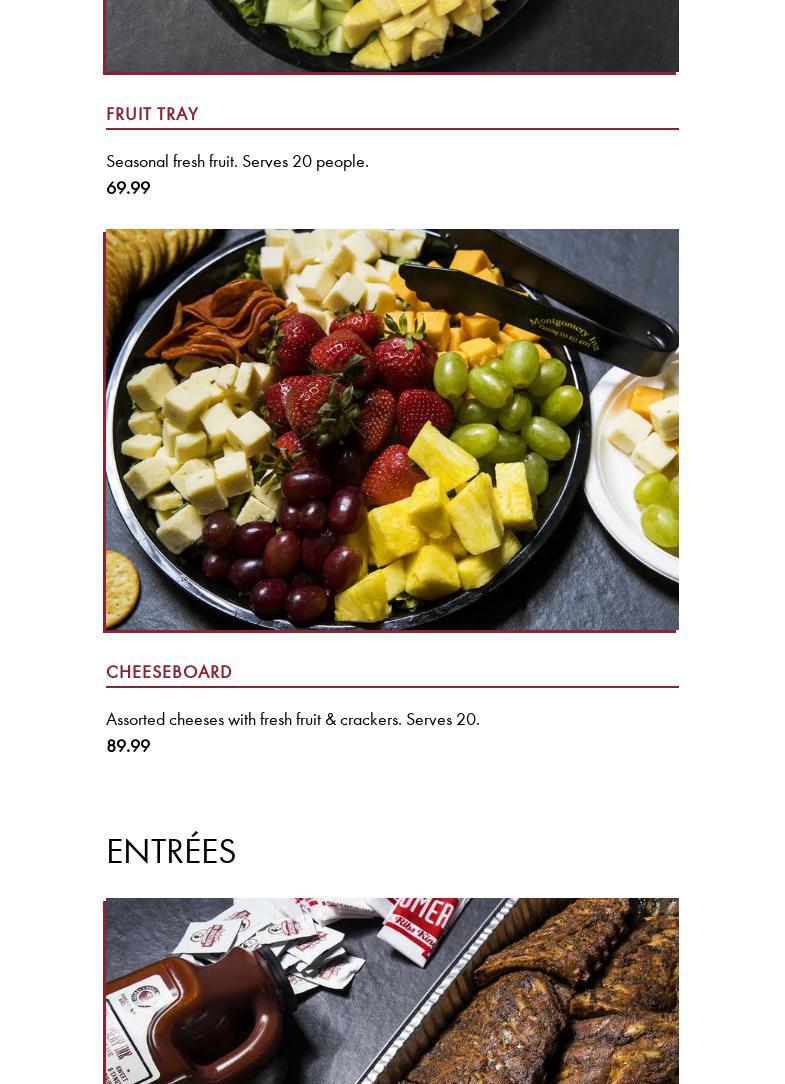Open the Fruit Tray menu item
785x1084 pixels.
tap(152, 114)
